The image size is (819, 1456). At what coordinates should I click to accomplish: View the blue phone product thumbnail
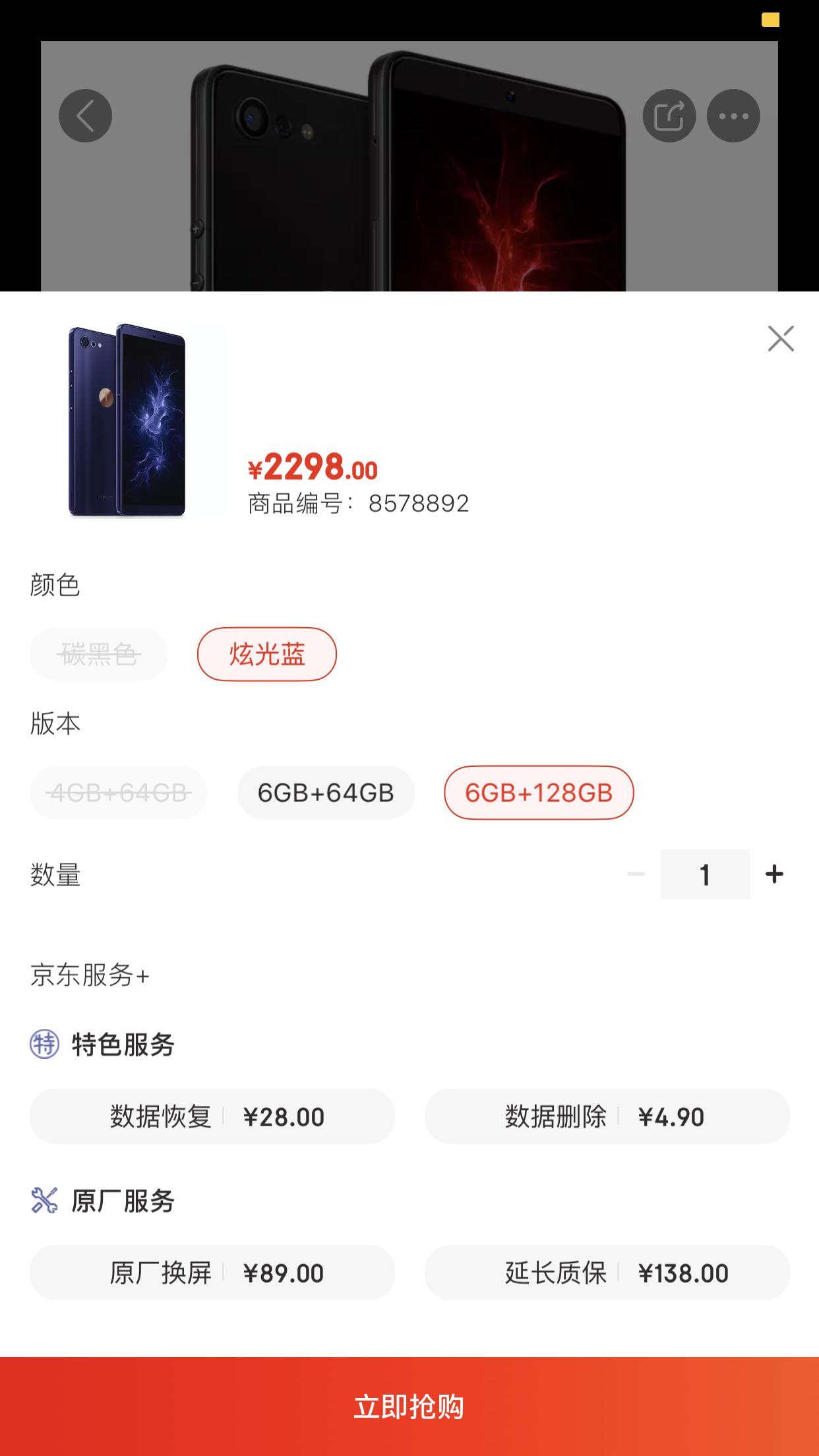coord(128,420)
